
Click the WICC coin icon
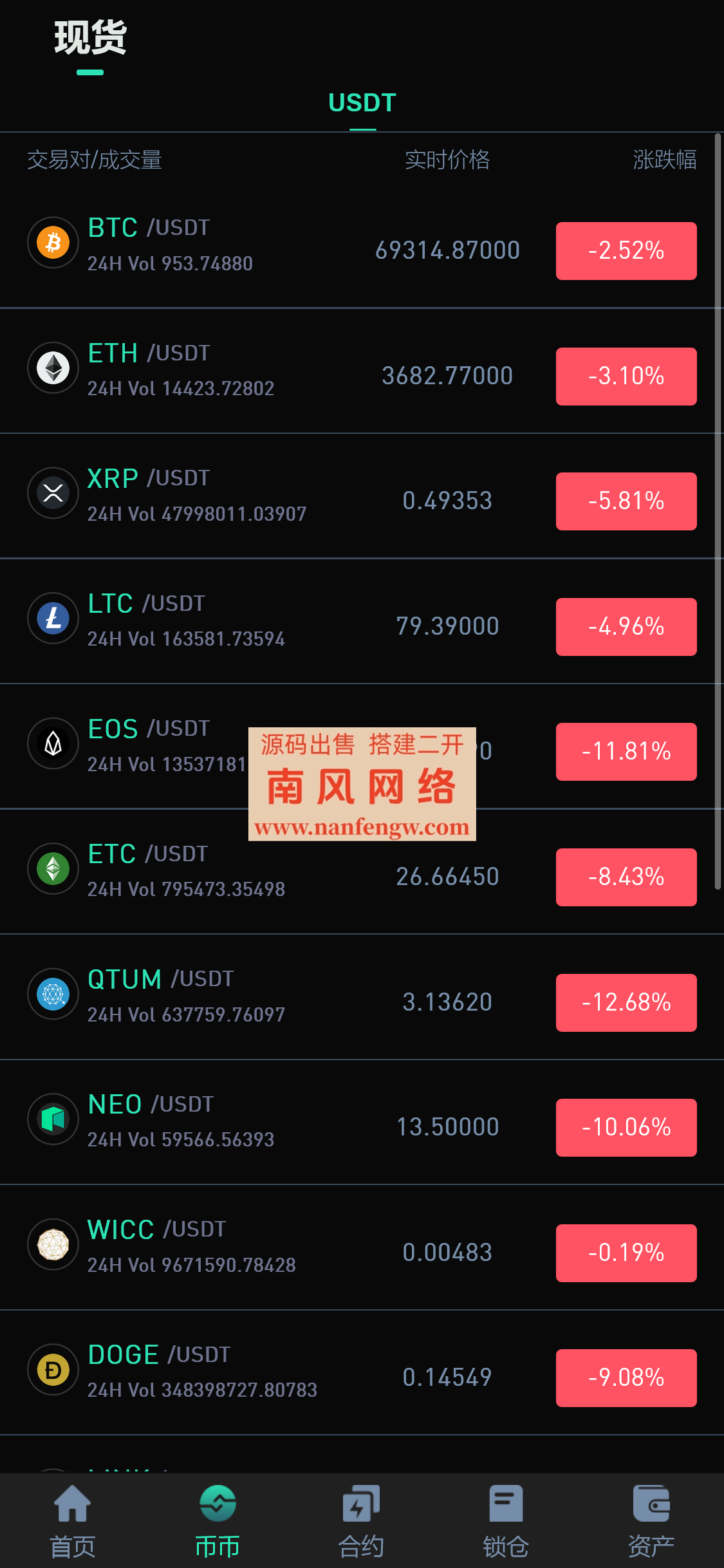pos(53,1244)
